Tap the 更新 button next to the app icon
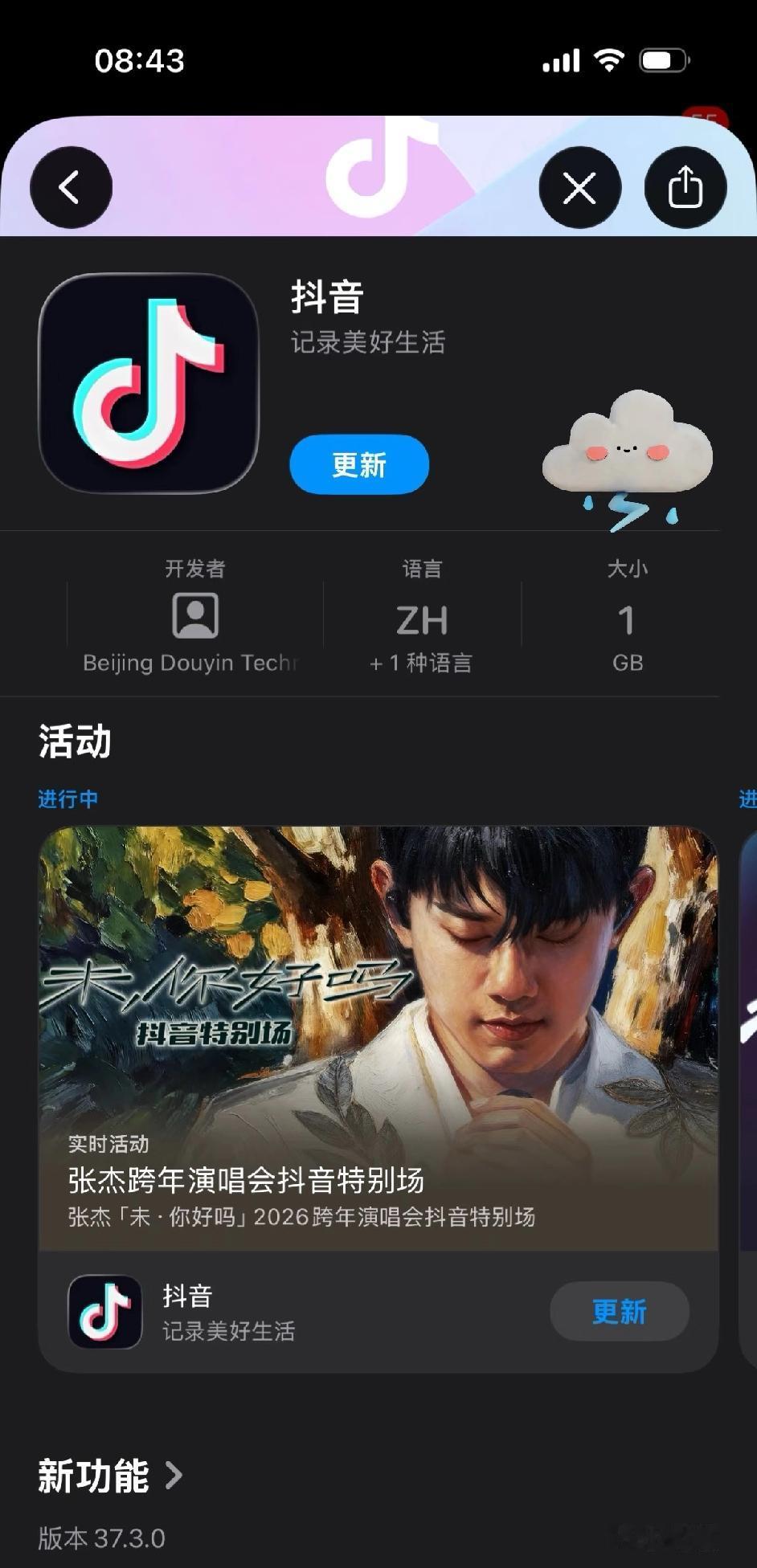This screenshot has width=757, height=1568. [x=359, y=464]
